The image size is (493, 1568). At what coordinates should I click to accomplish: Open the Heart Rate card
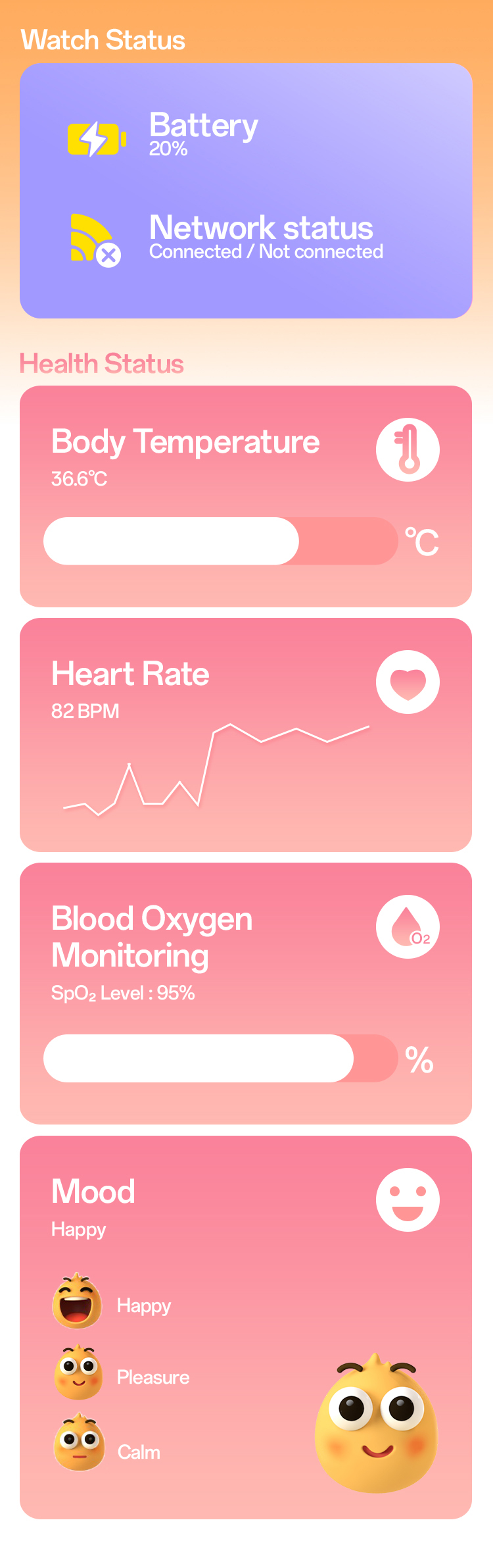(x=246, y=734)
